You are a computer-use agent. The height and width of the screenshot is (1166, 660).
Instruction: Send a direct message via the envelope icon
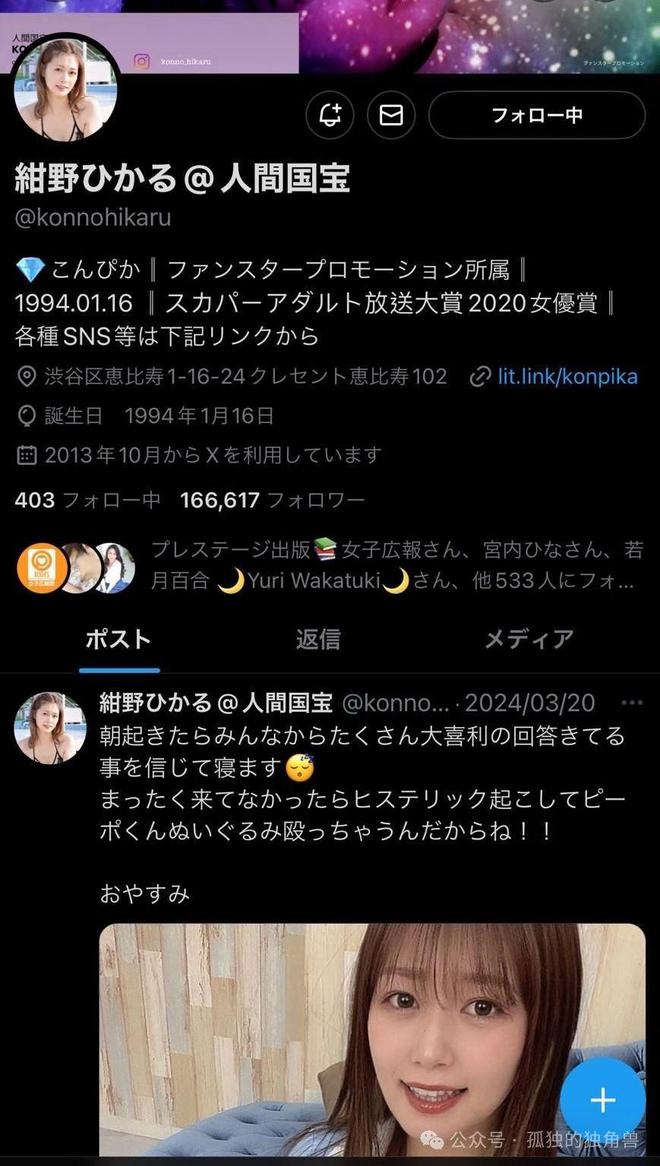click(391, 115)
